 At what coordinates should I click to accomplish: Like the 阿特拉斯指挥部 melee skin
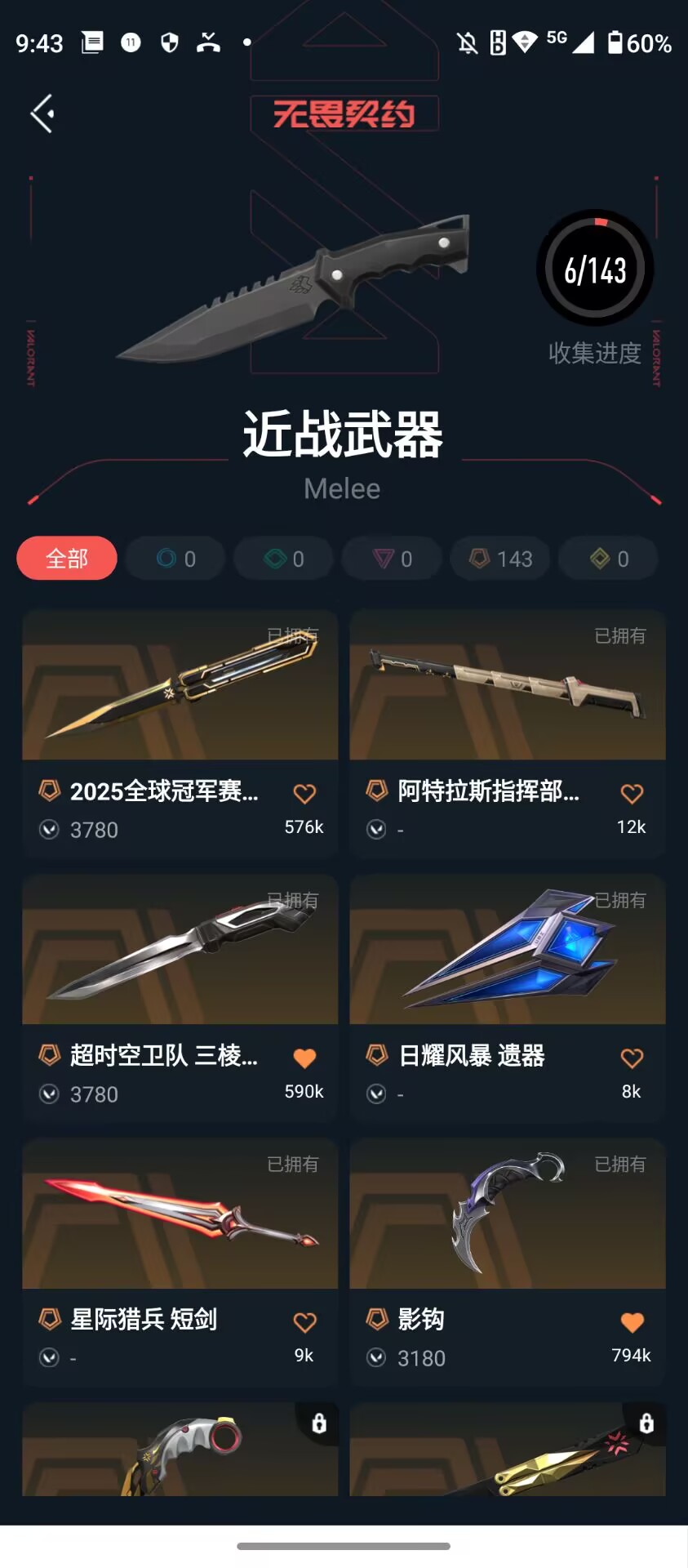pos(632,793)
